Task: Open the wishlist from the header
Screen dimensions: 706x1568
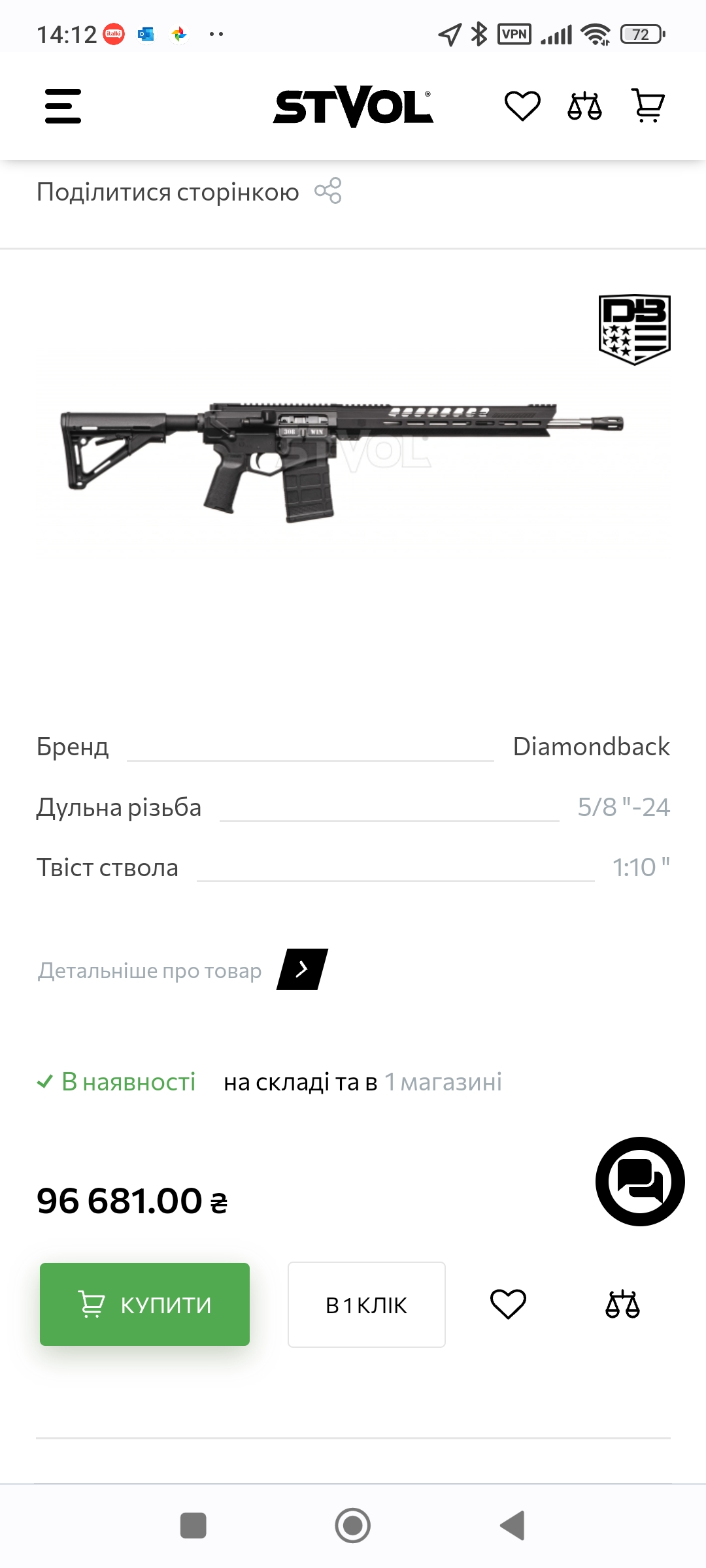Action: point(522,106)
